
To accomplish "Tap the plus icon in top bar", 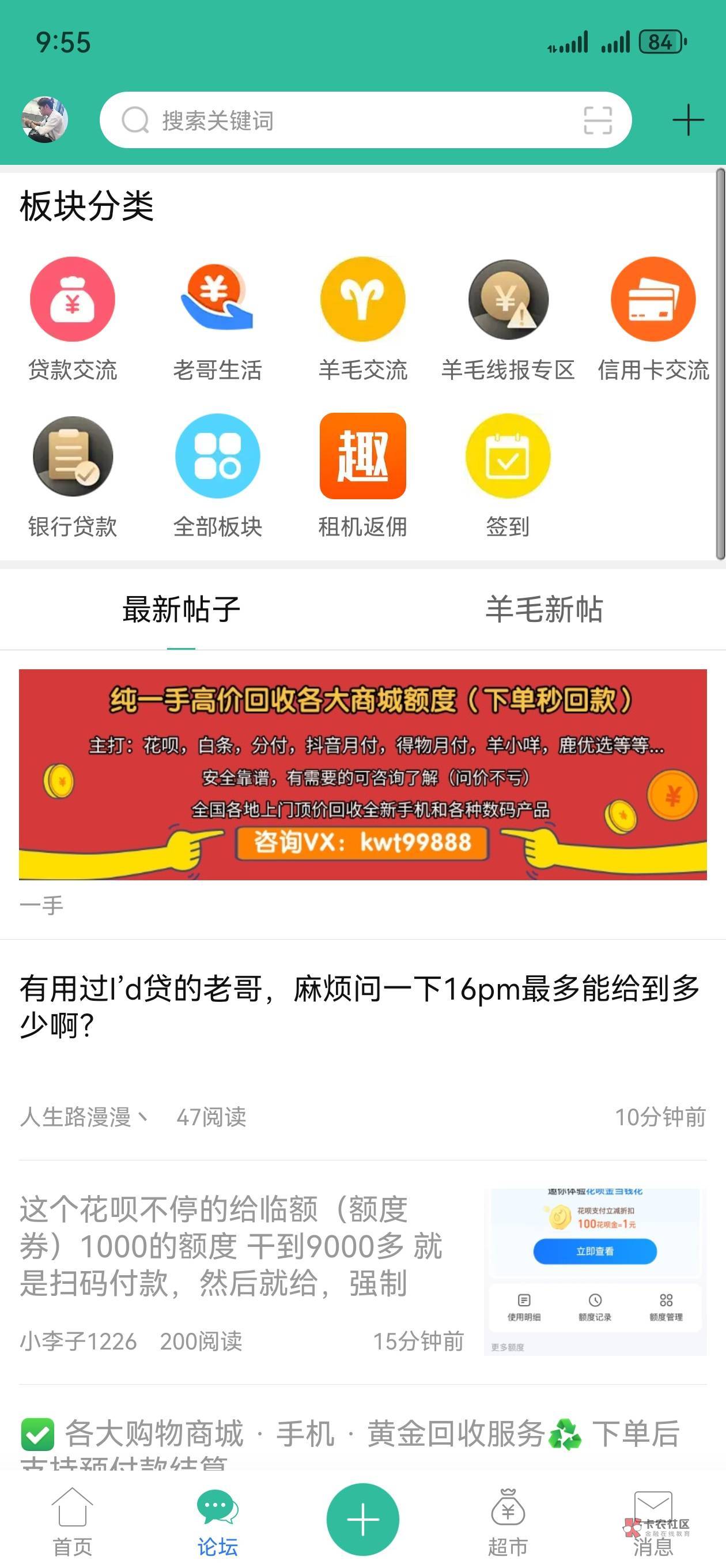I will click(x=689, y=119).
